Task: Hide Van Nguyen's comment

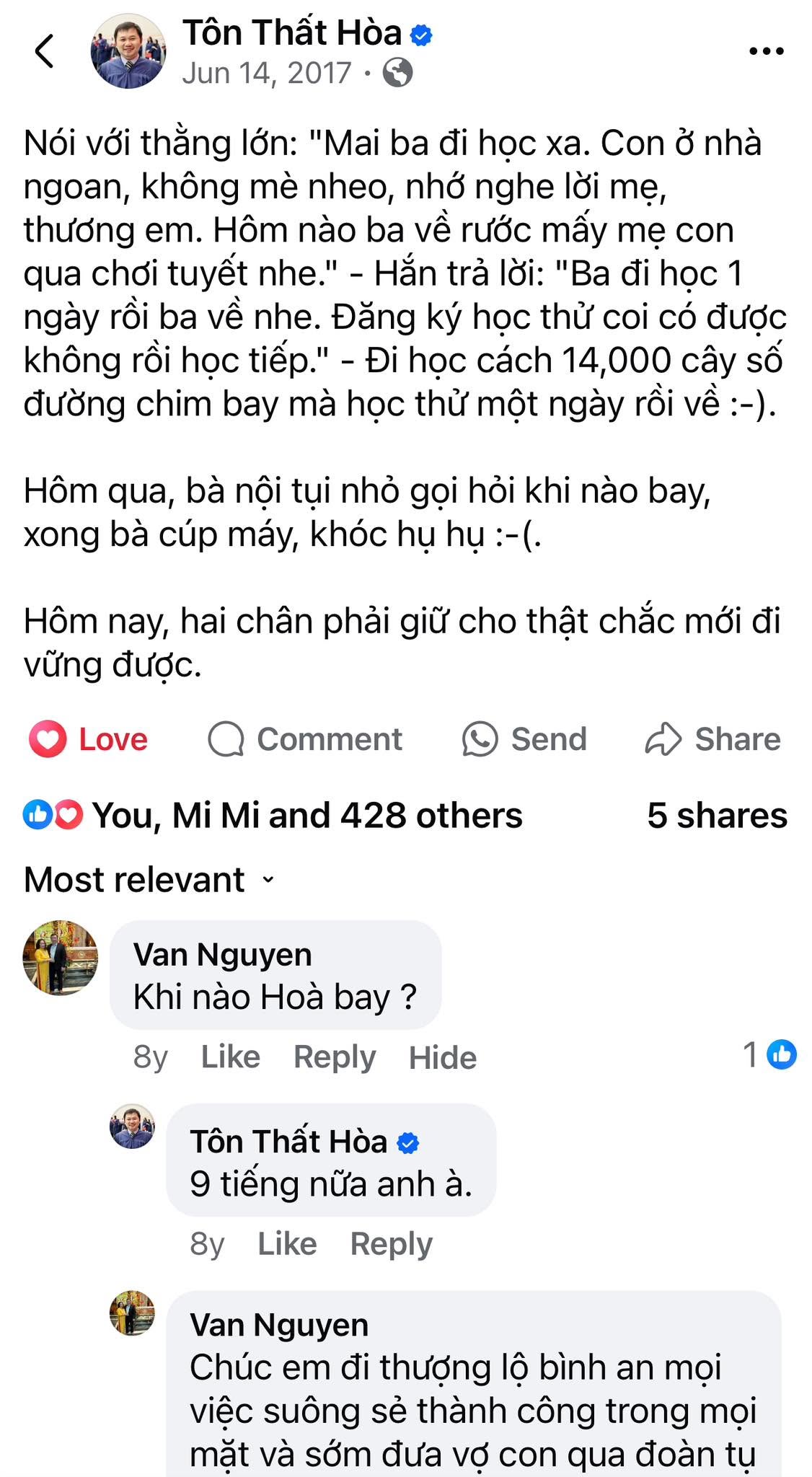Action: point(443,1057)
